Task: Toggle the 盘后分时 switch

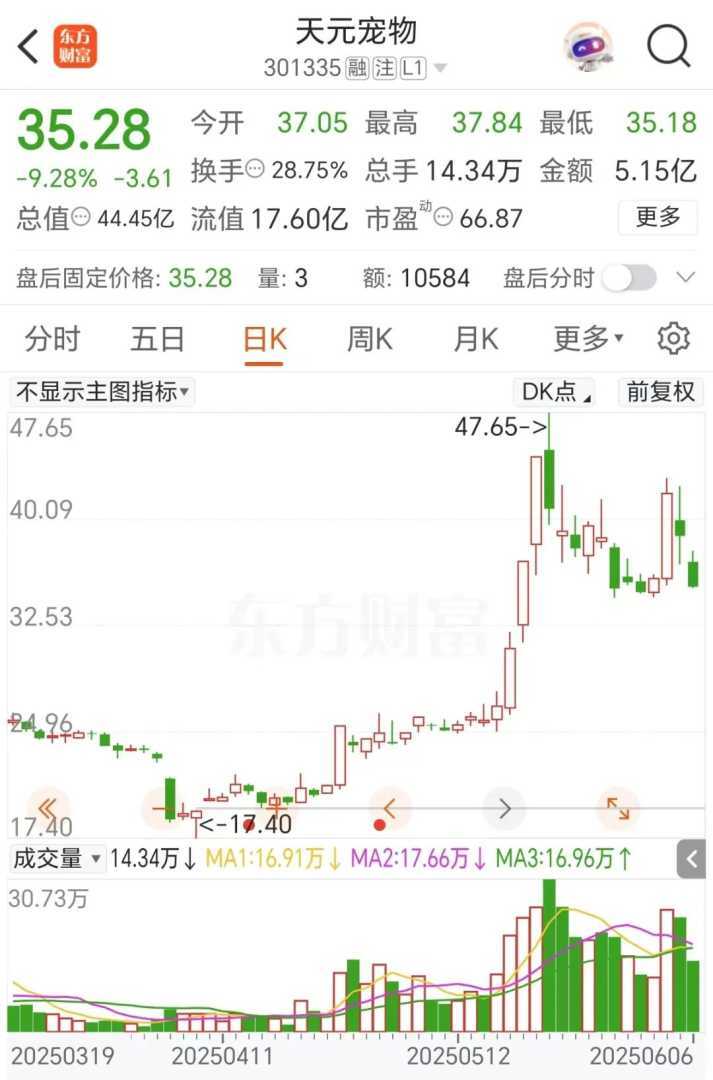Action: pyautogui.click(x=629, y=278)
